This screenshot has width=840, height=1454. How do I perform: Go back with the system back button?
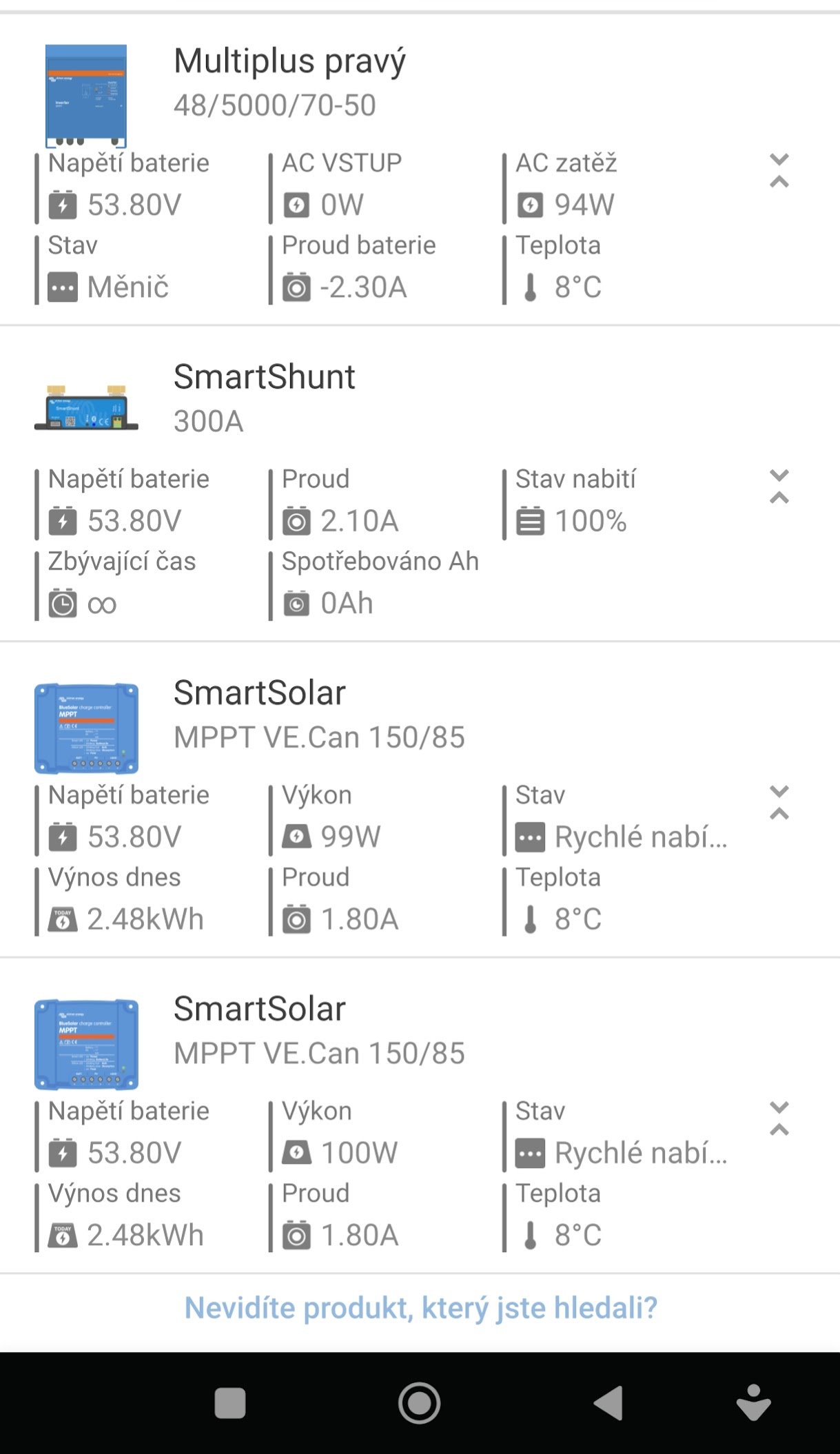pyautogui.click(x=608, y=1403)
